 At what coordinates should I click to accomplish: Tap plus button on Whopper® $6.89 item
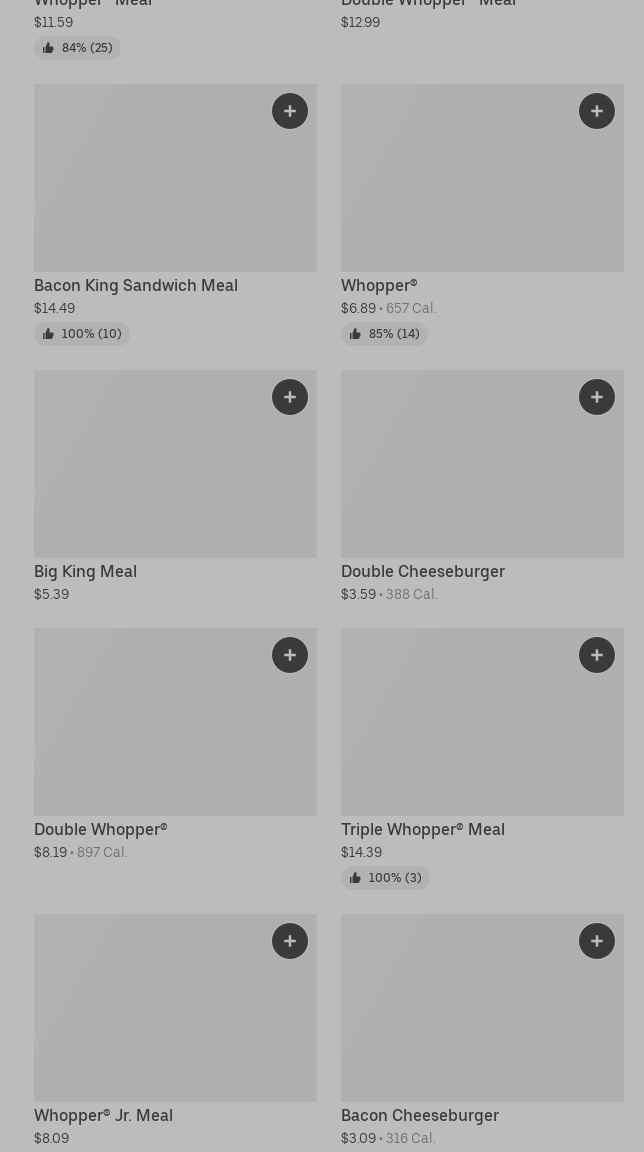597,111
